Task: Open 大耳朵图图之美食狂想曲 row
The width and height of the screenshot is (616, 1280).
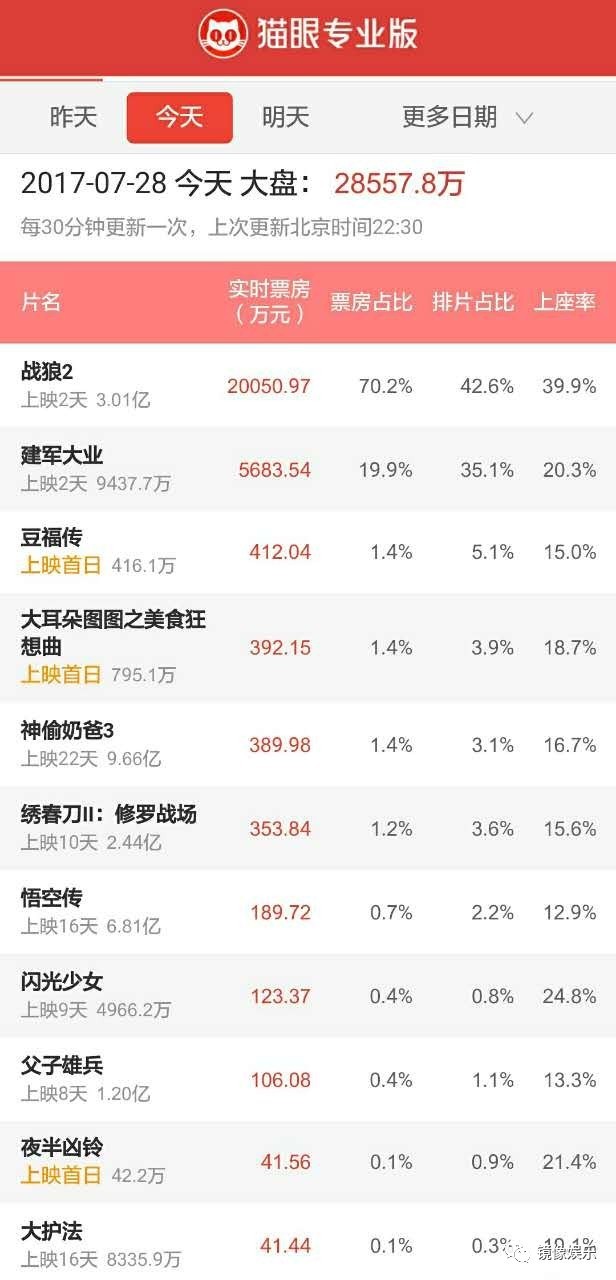Action: (x=112, y=633)
